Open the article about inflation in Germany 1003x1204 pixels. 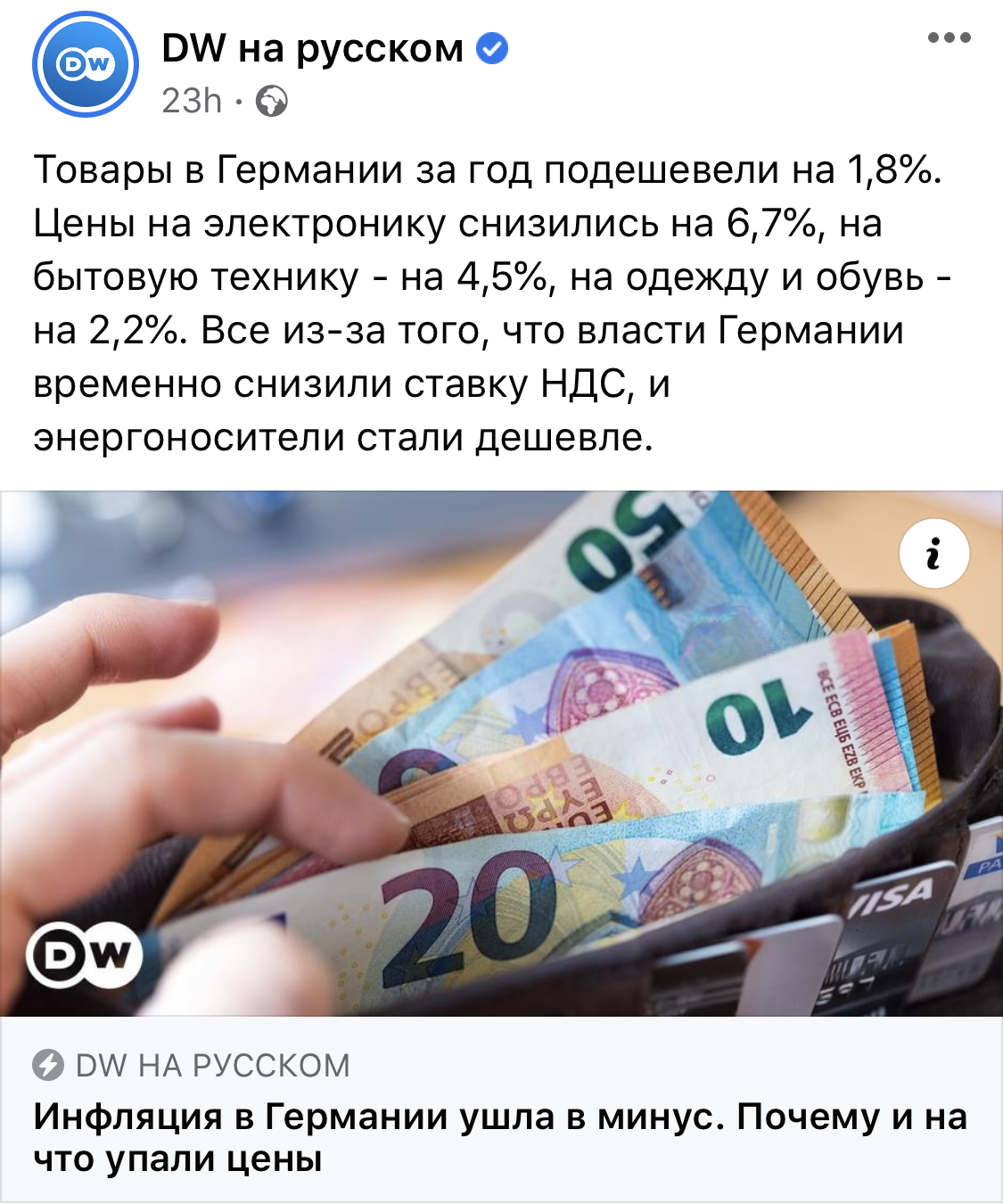[x=499, y=1137]
